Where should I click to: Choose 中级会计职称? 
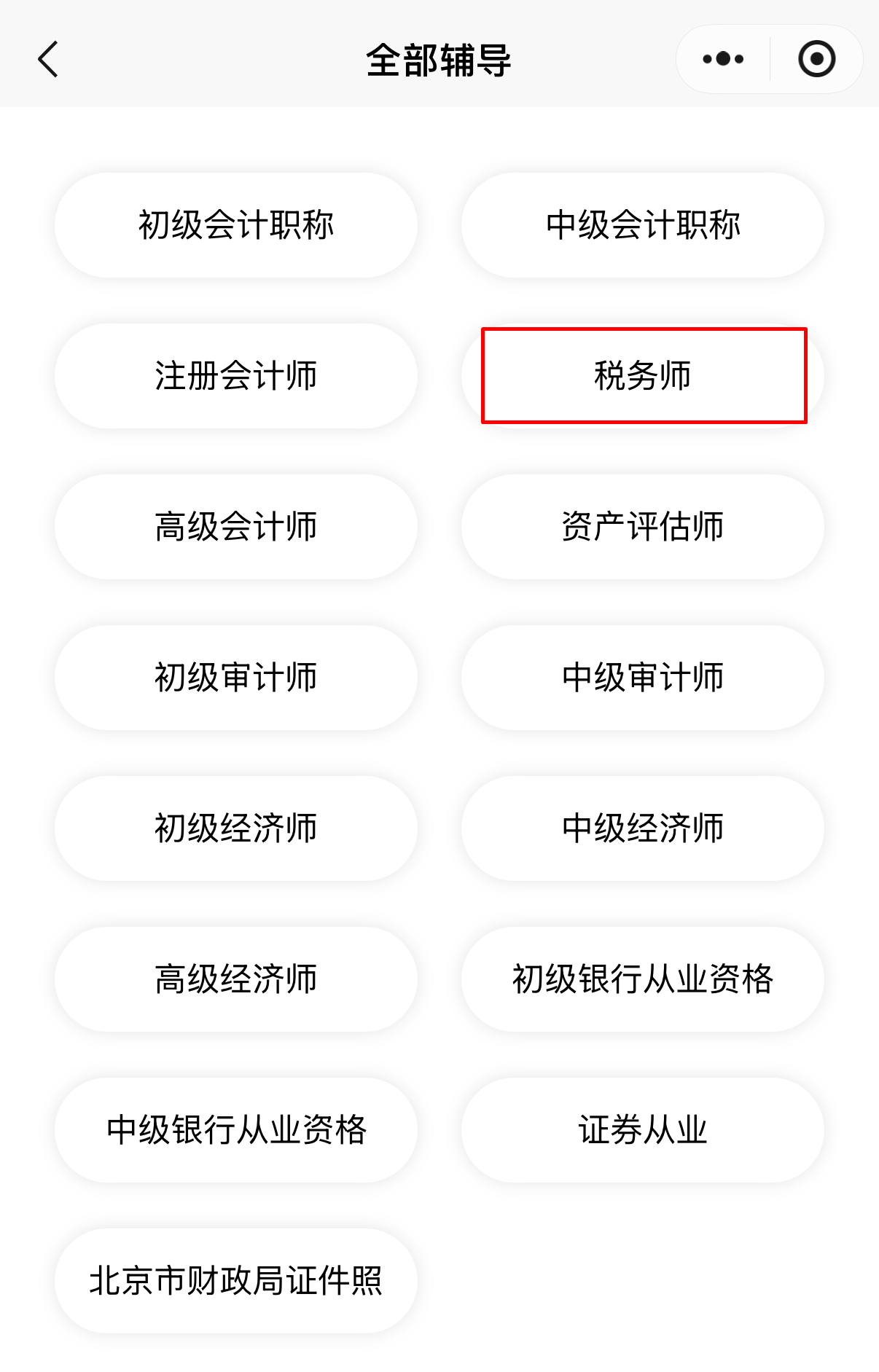point(643,225)
